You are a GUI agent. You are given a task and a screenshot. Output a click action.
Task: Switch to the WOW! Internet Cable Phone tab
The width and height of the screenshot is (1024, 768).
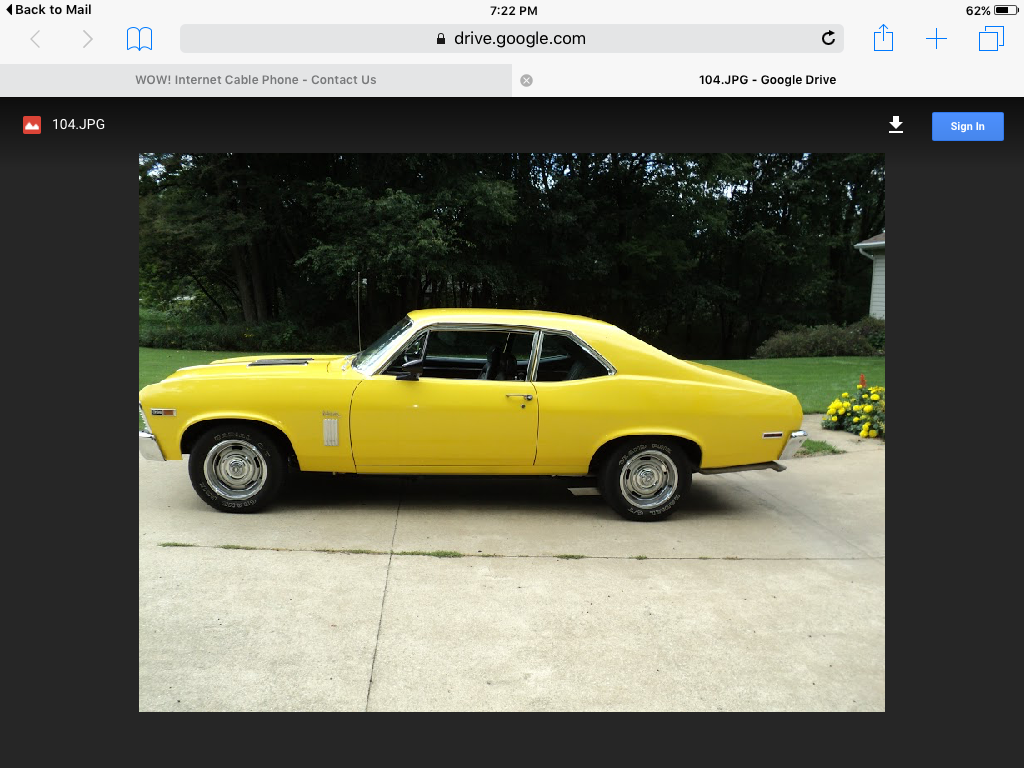click(x=256, y=80)
